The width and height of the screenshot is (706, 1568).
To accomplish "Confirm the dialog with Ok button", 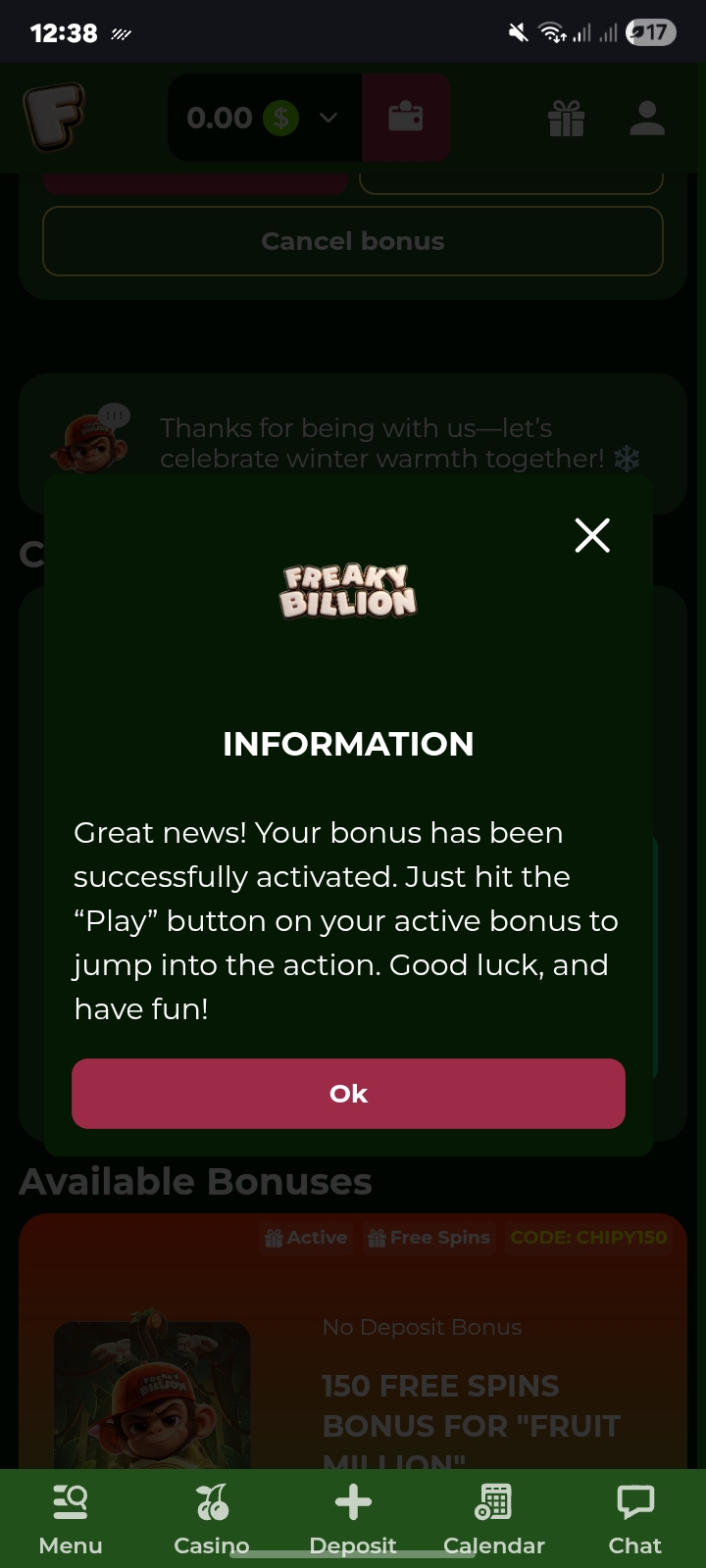I will pos(348,1094).
